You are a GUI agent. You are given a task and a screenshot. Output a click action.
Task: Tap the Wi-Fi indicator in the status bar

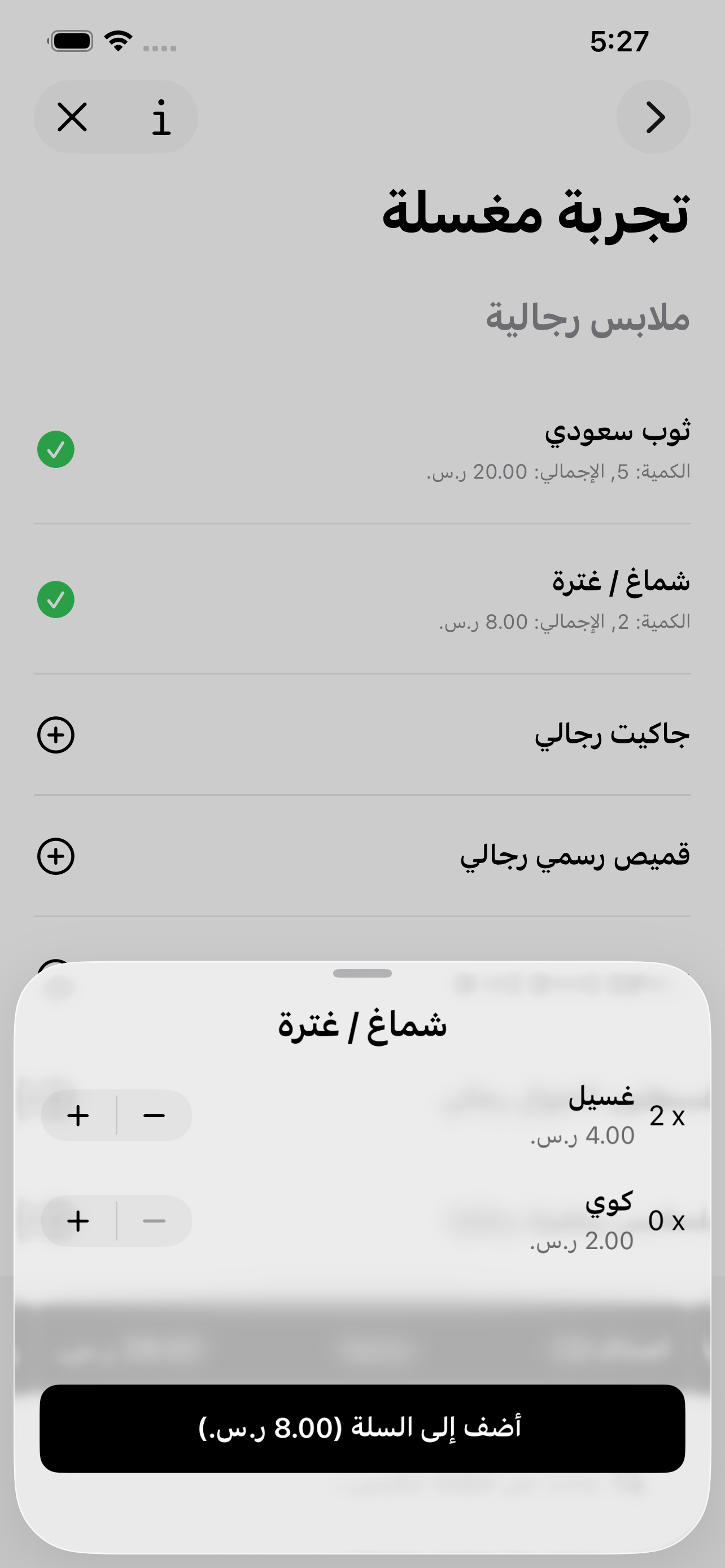117,39
